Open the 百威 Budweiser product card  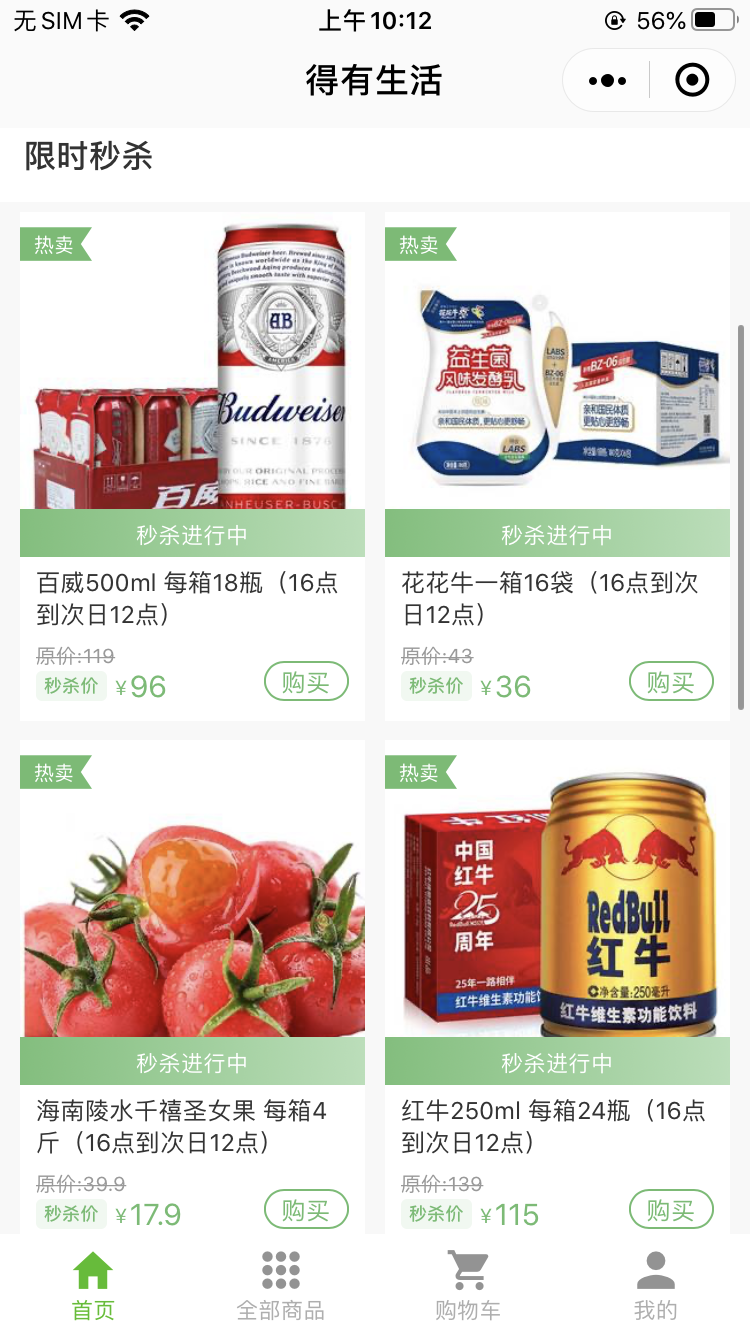(192, 370)
